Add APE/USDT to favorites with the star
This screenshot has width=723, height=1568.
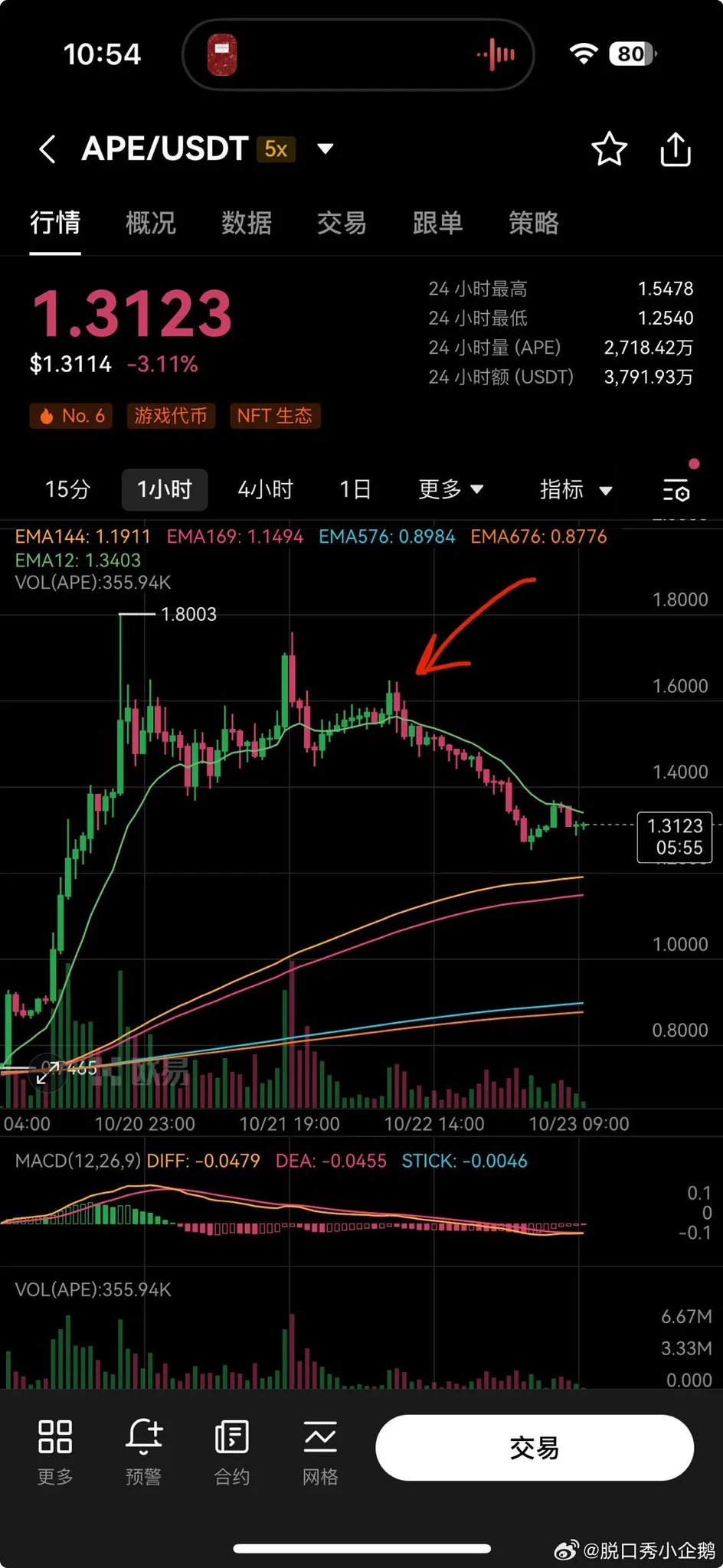pos(610,149)
